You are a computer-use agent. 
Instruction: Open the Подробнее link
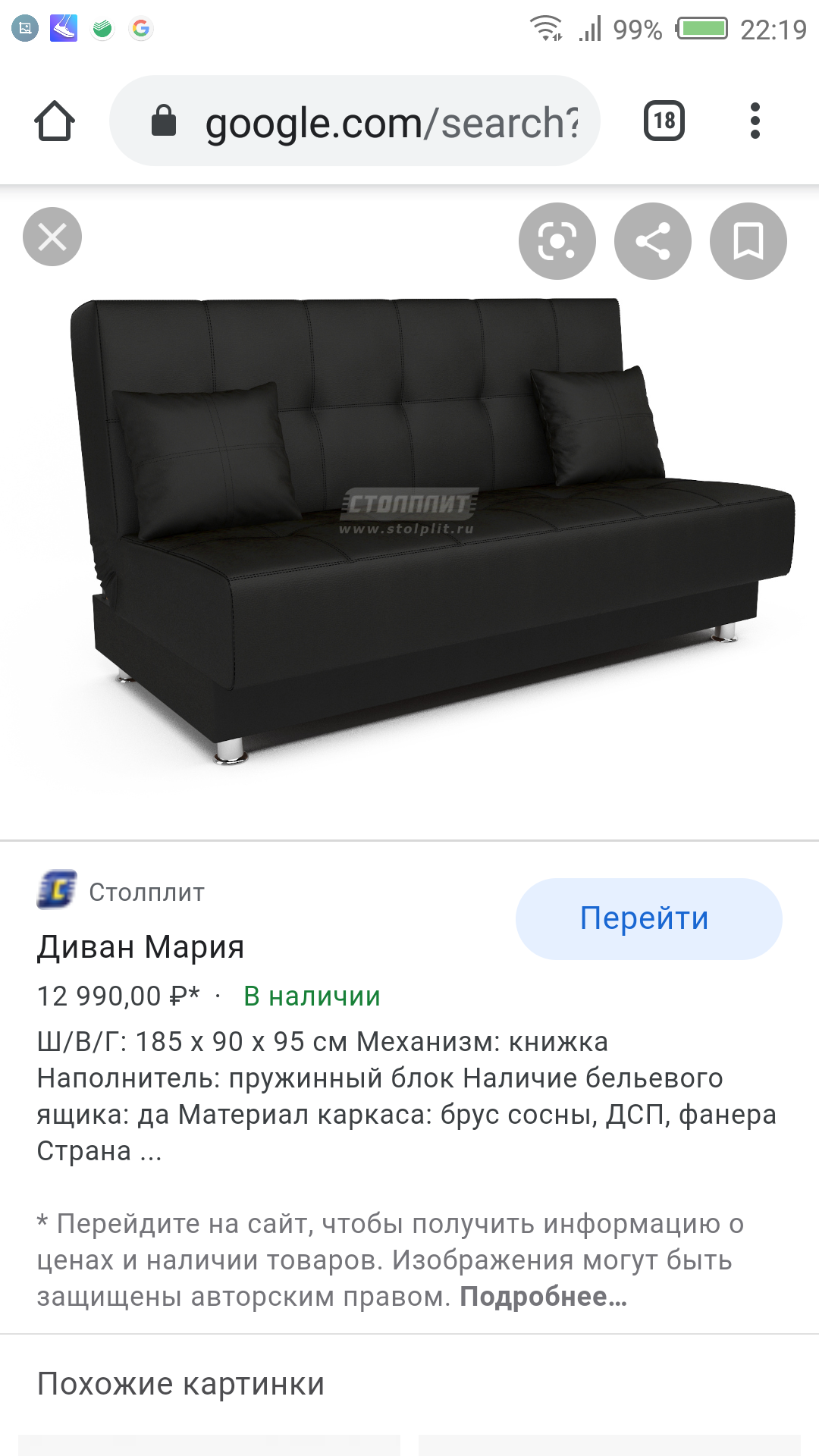click(x=543, y=1297)
